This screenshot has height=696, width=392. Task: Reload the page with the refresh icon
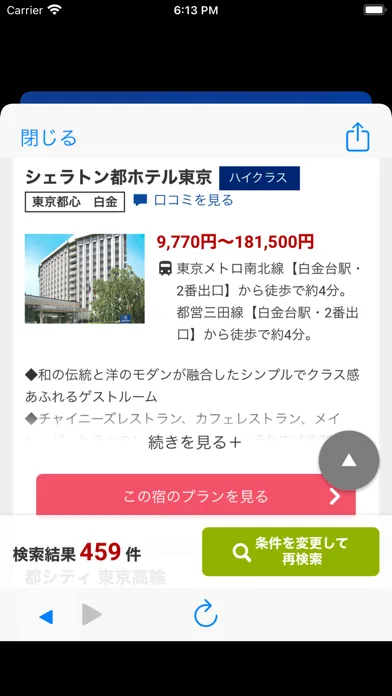click(x=206, y=614)
